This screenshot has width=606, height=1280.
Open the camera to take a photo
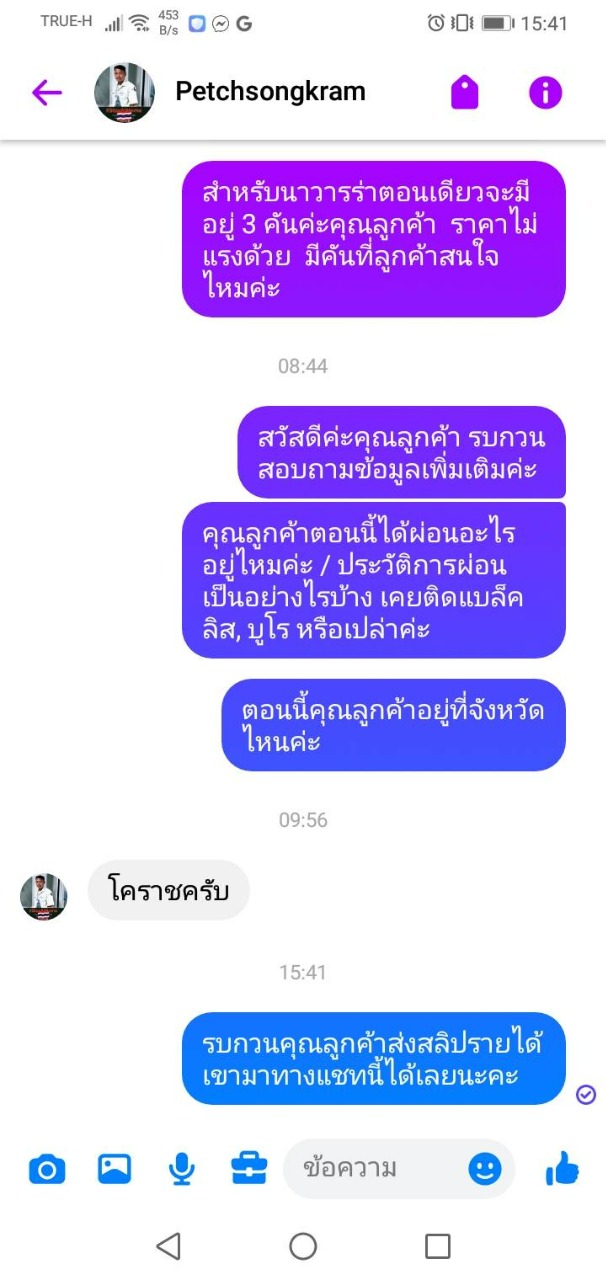[46, 1168]
